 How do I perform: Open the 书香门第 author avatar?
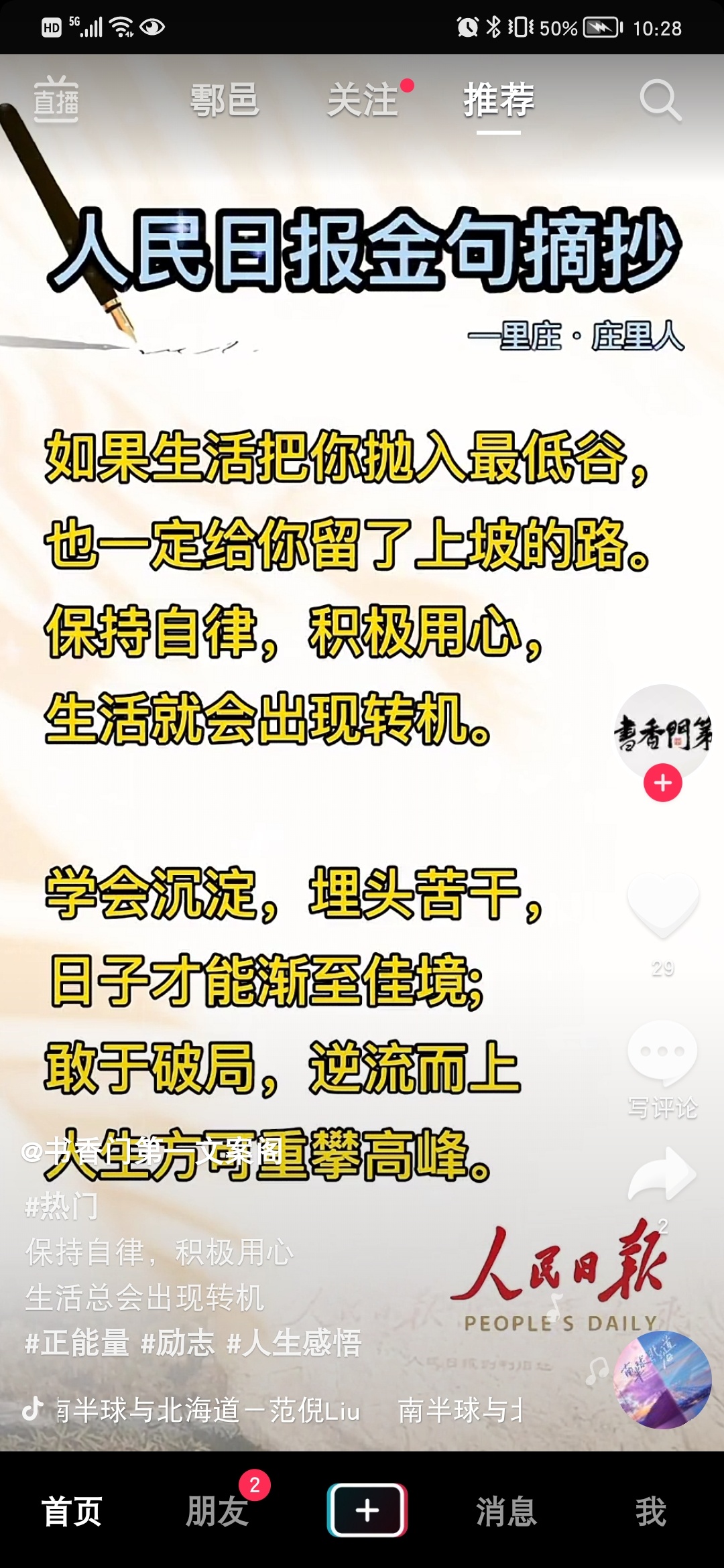pyautogui.click(x=662, y=732)
